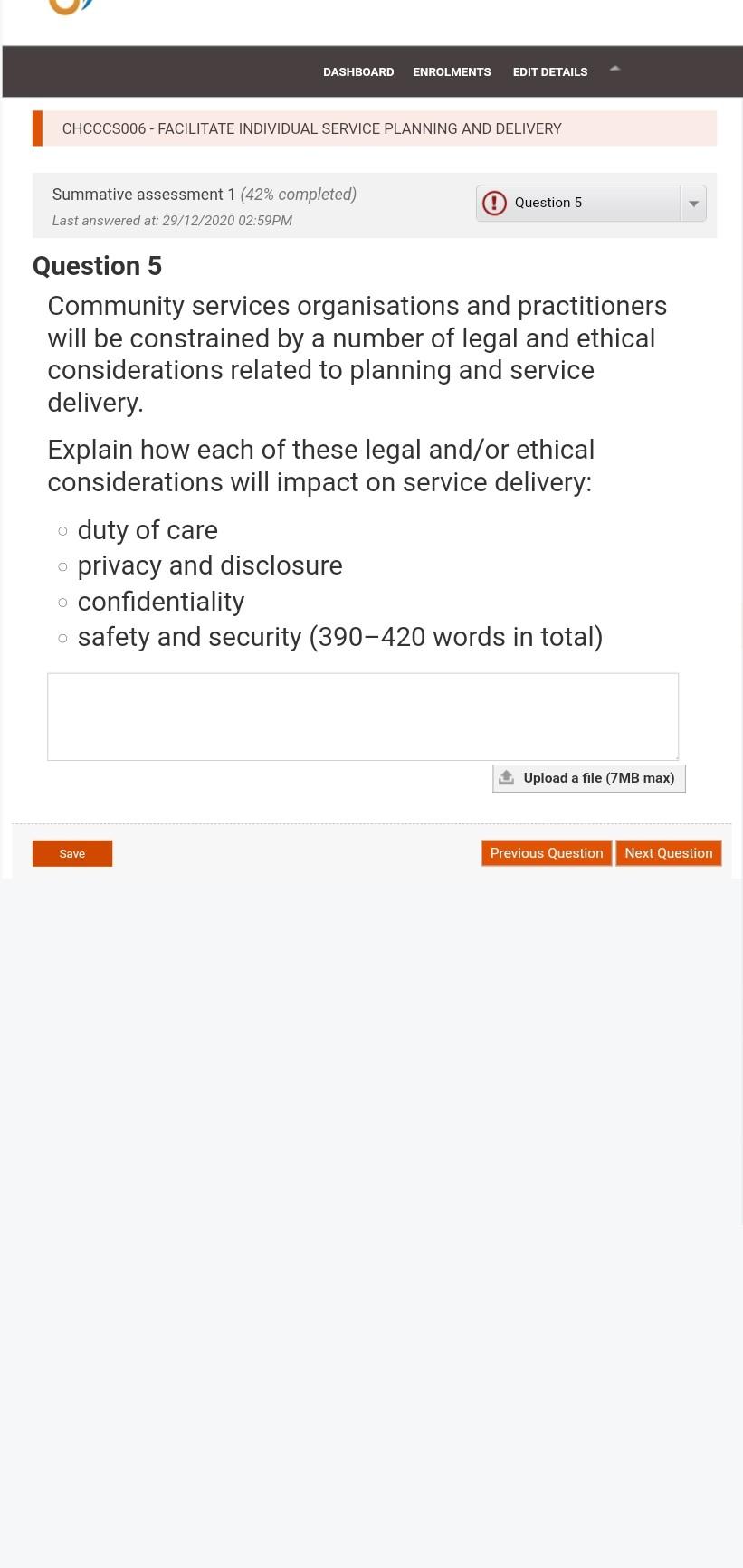Focus the answer text box
This screenshot has width=743, height=1568.
click(x=363, y=717)
